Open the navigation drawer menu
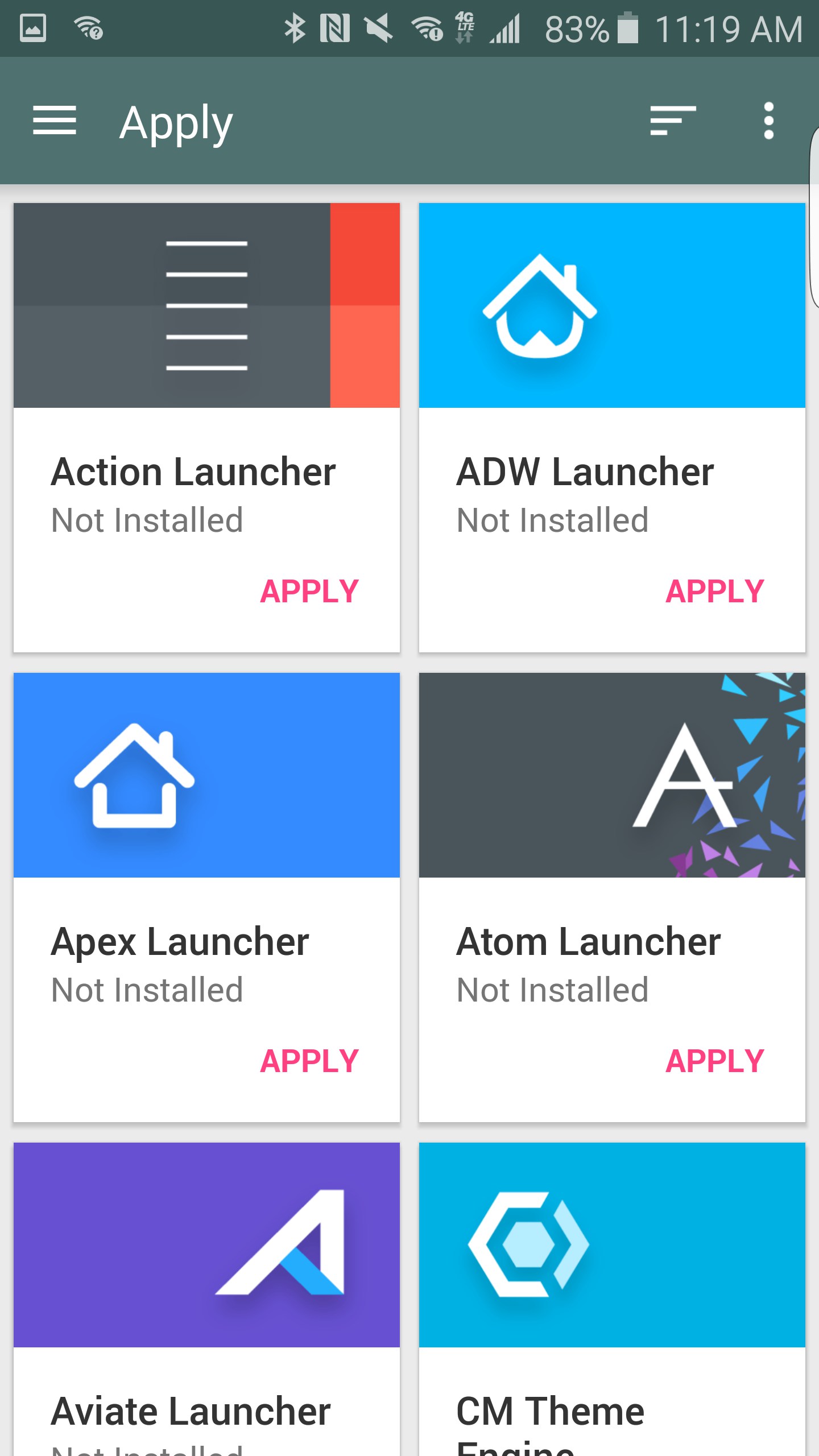The width and height of the screenshot is (819, 1456). tap(55, 121)
